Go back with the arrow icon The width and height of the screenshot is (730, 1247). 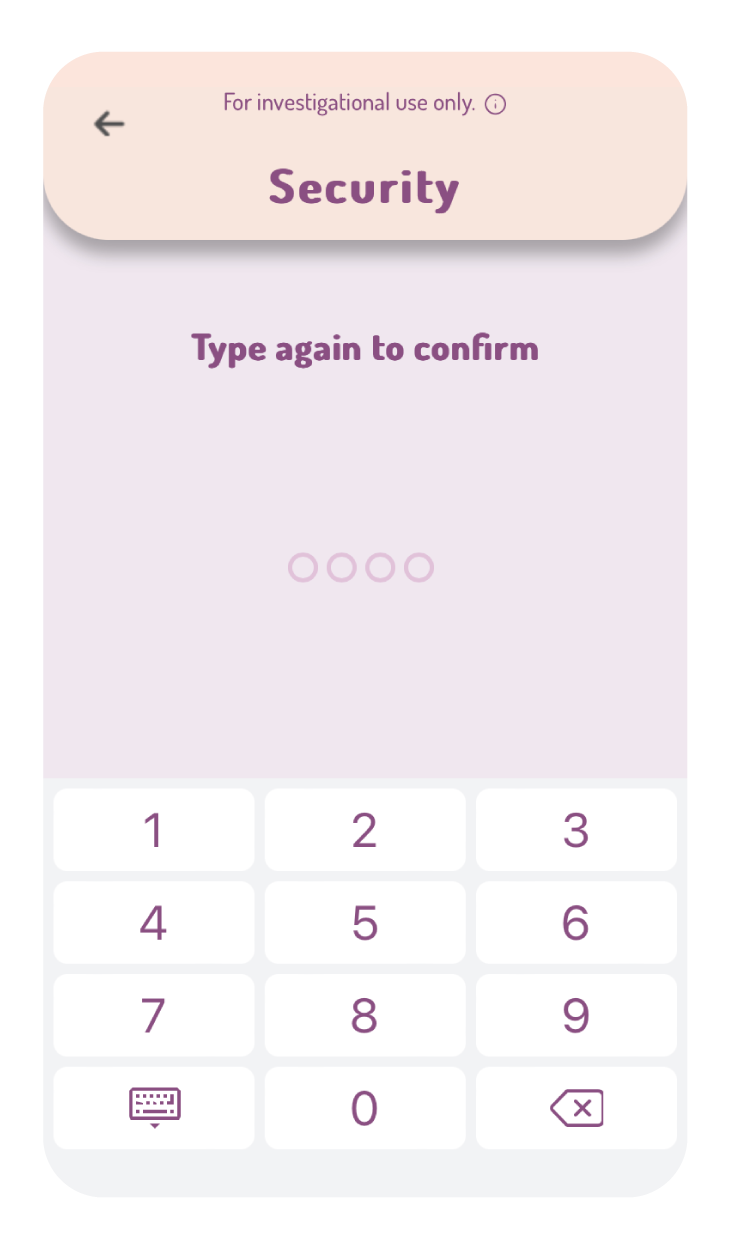109,124
